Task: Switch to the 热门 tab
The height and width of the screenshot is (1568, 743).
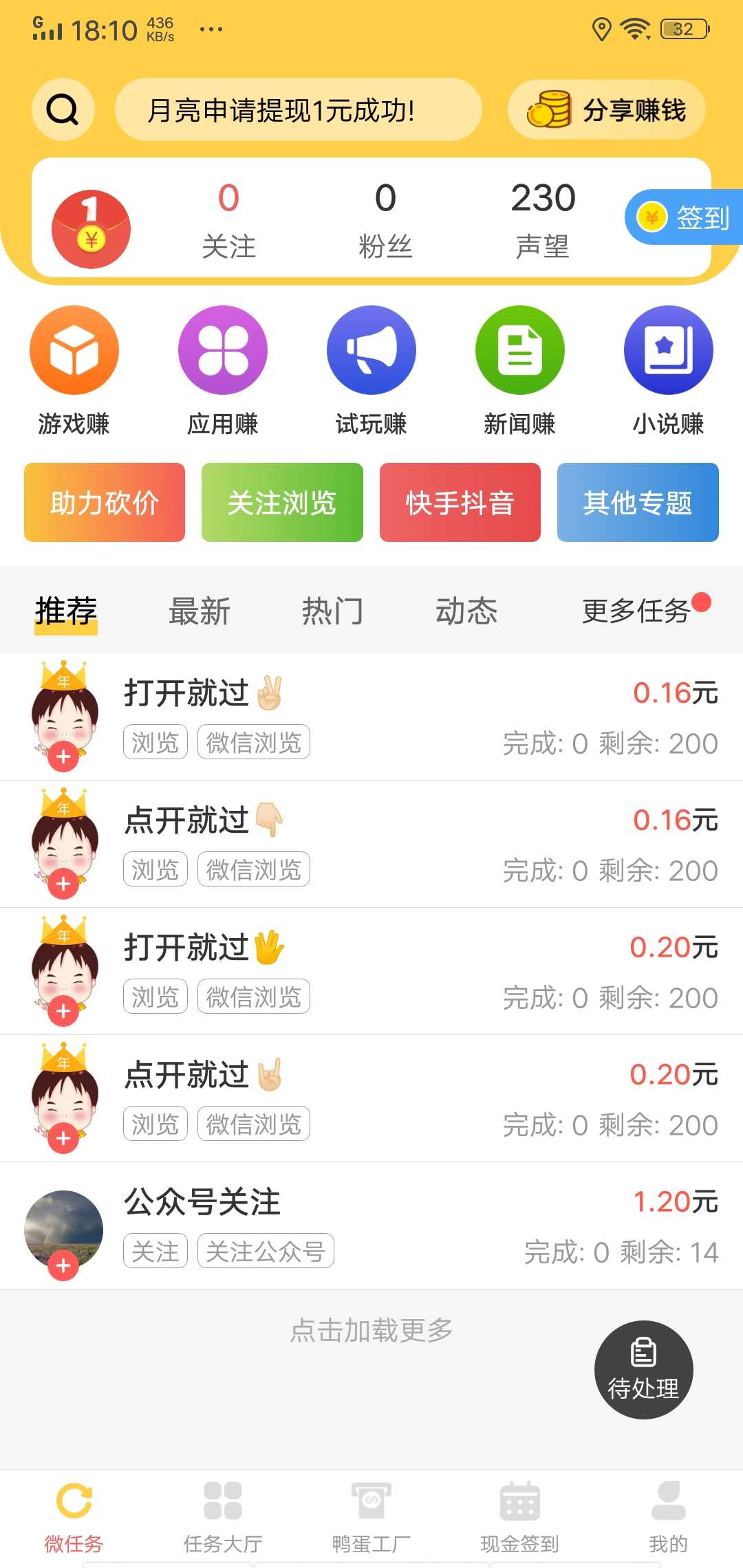Action: click(332, 611)
